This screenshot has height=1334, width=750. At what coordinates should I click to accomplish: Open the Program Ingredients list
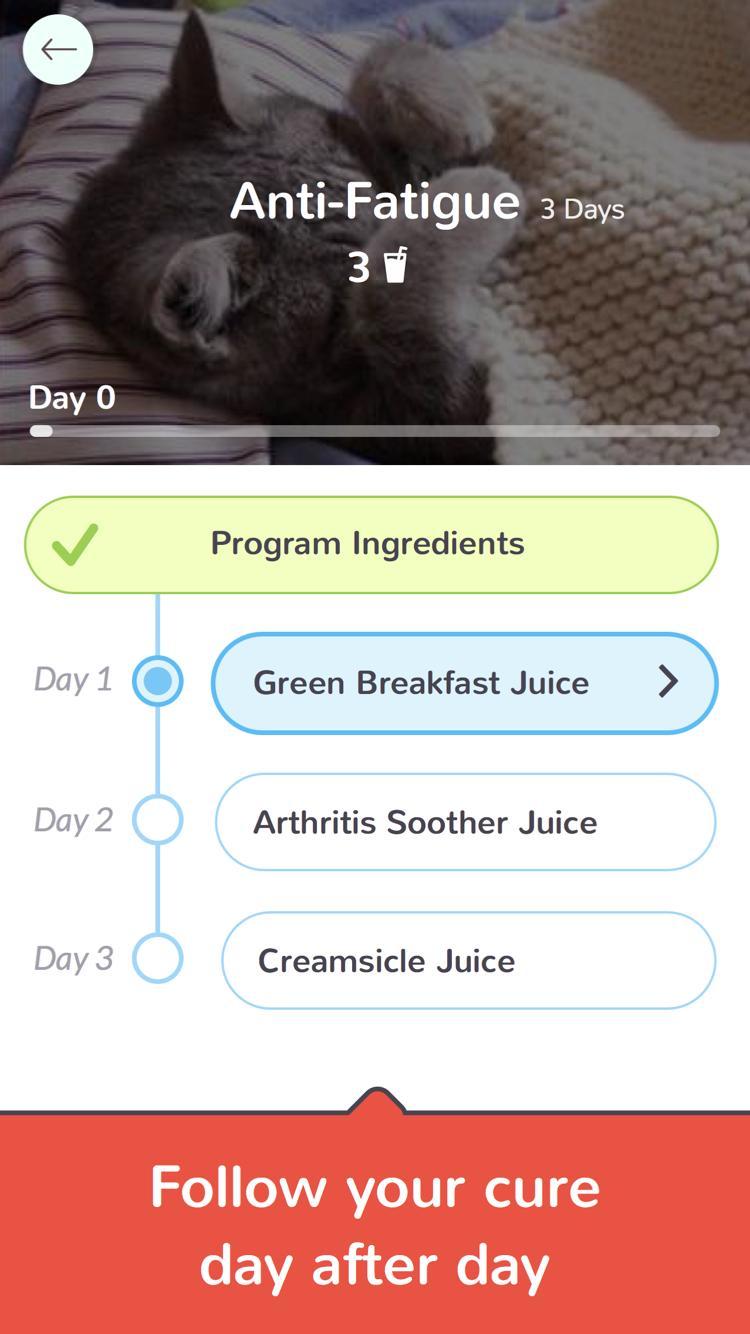pyautogui.click(x=370, y=544)
